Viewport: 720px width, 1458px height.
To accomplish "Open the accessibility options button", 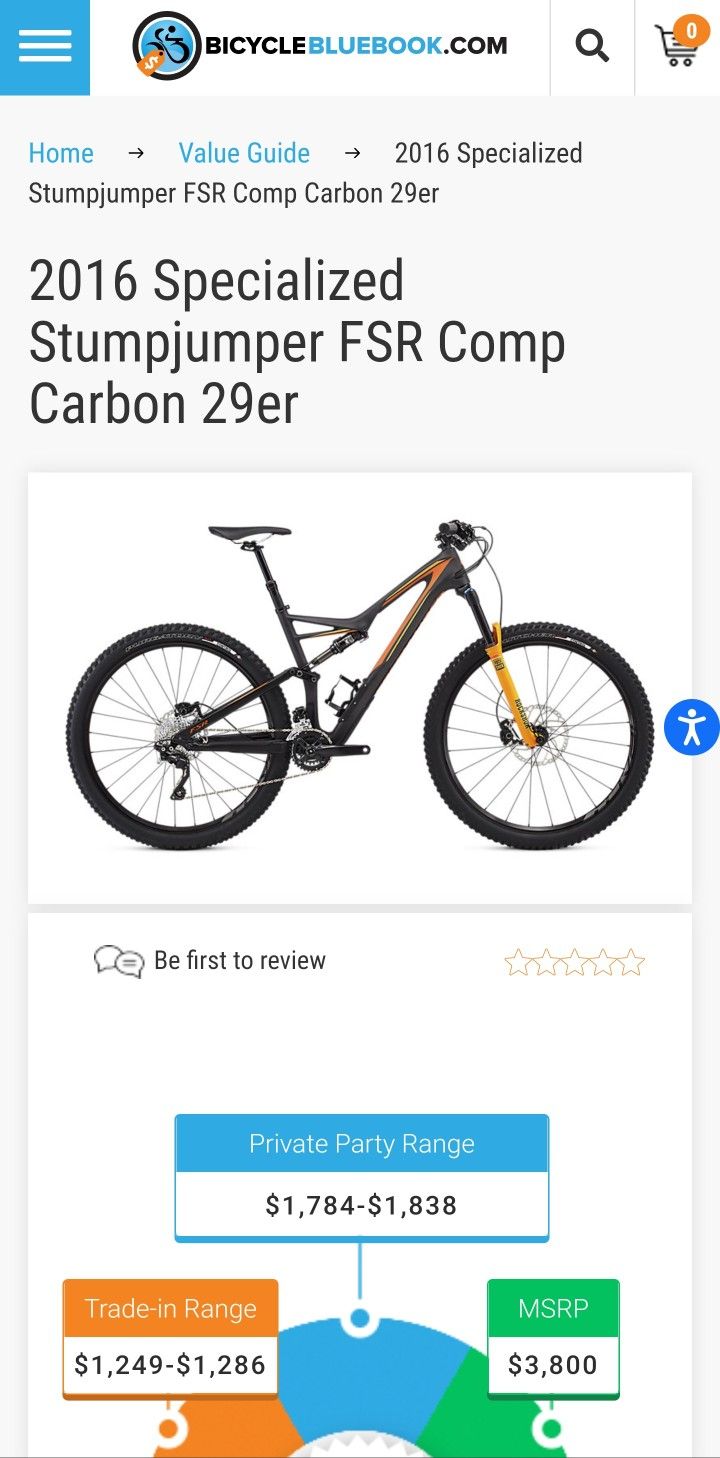I will (692, 727).
